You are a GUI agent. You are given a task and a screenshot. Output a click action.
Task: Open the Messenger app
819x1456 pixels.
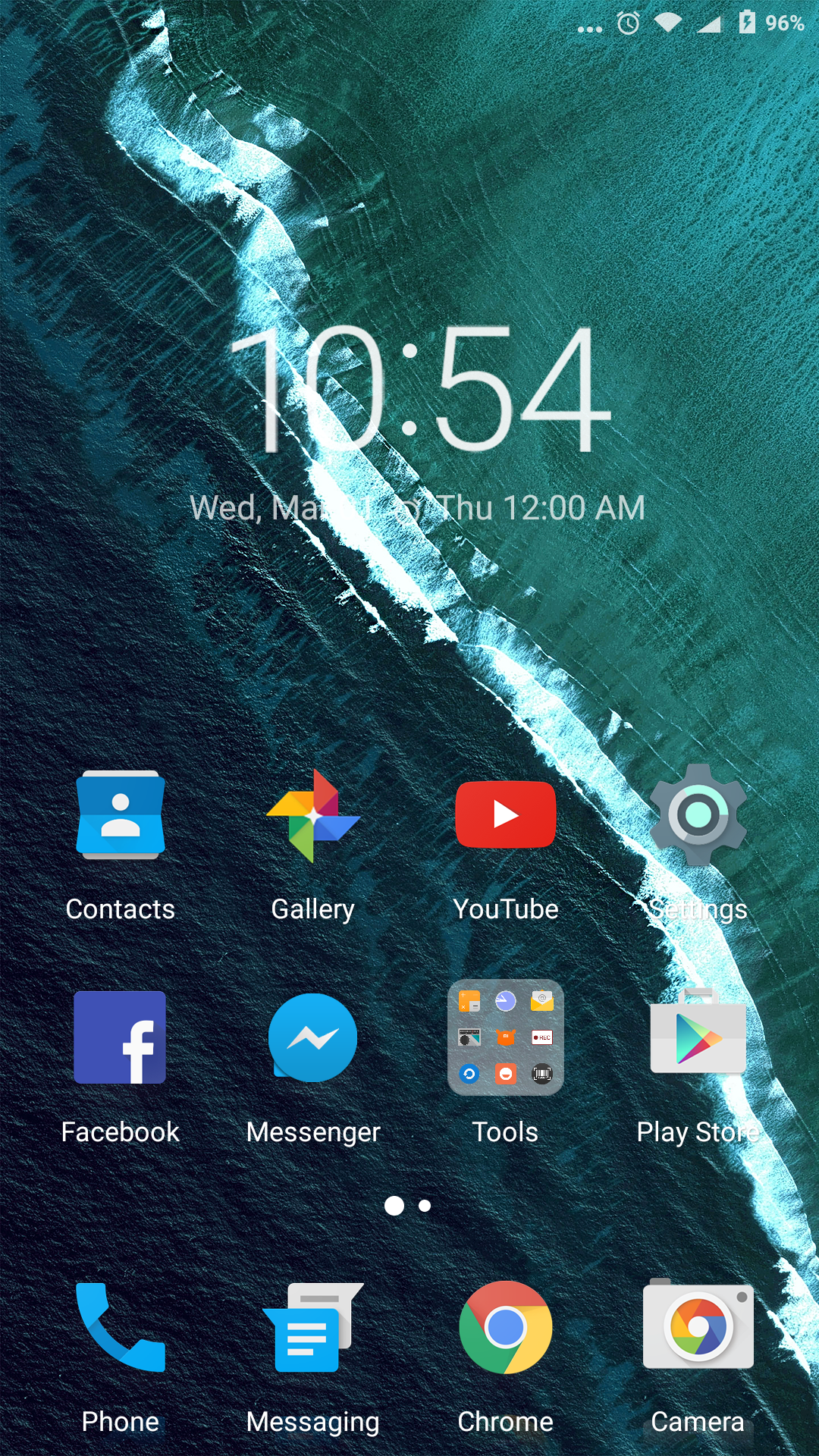(313, 1037)
